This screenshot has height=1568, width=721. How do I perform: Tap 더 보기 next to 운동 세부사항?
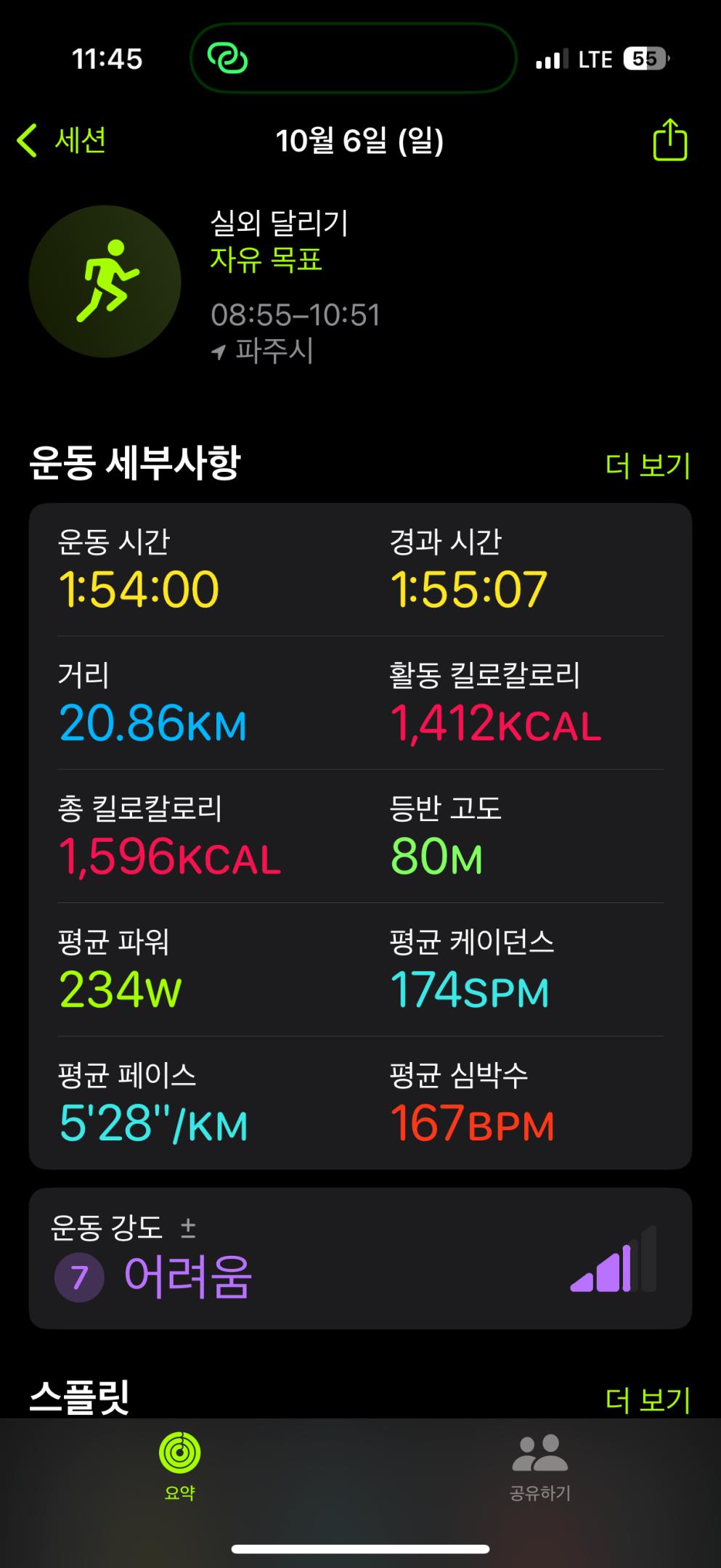[647, 465]
